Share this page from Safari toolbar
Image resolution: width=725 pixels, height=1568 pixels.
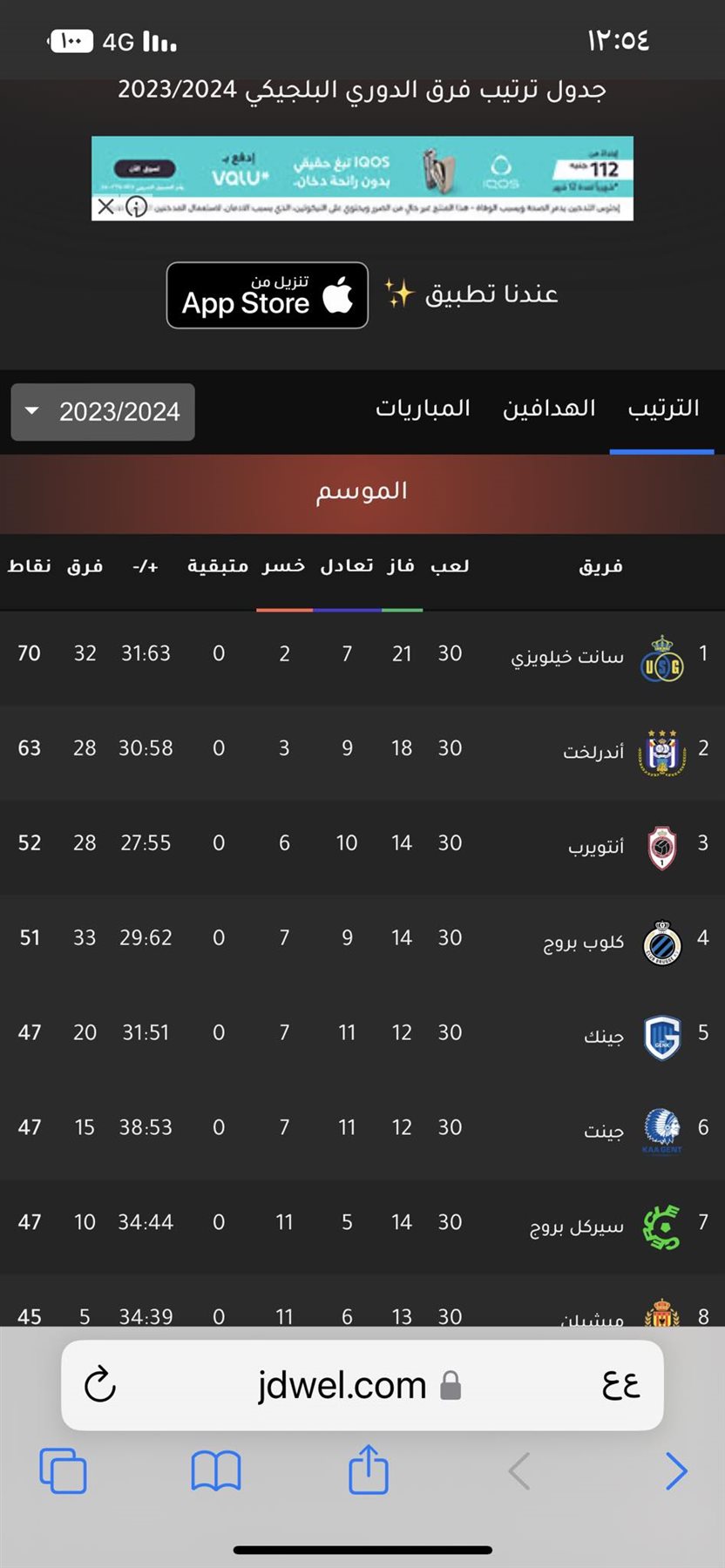368,1470
